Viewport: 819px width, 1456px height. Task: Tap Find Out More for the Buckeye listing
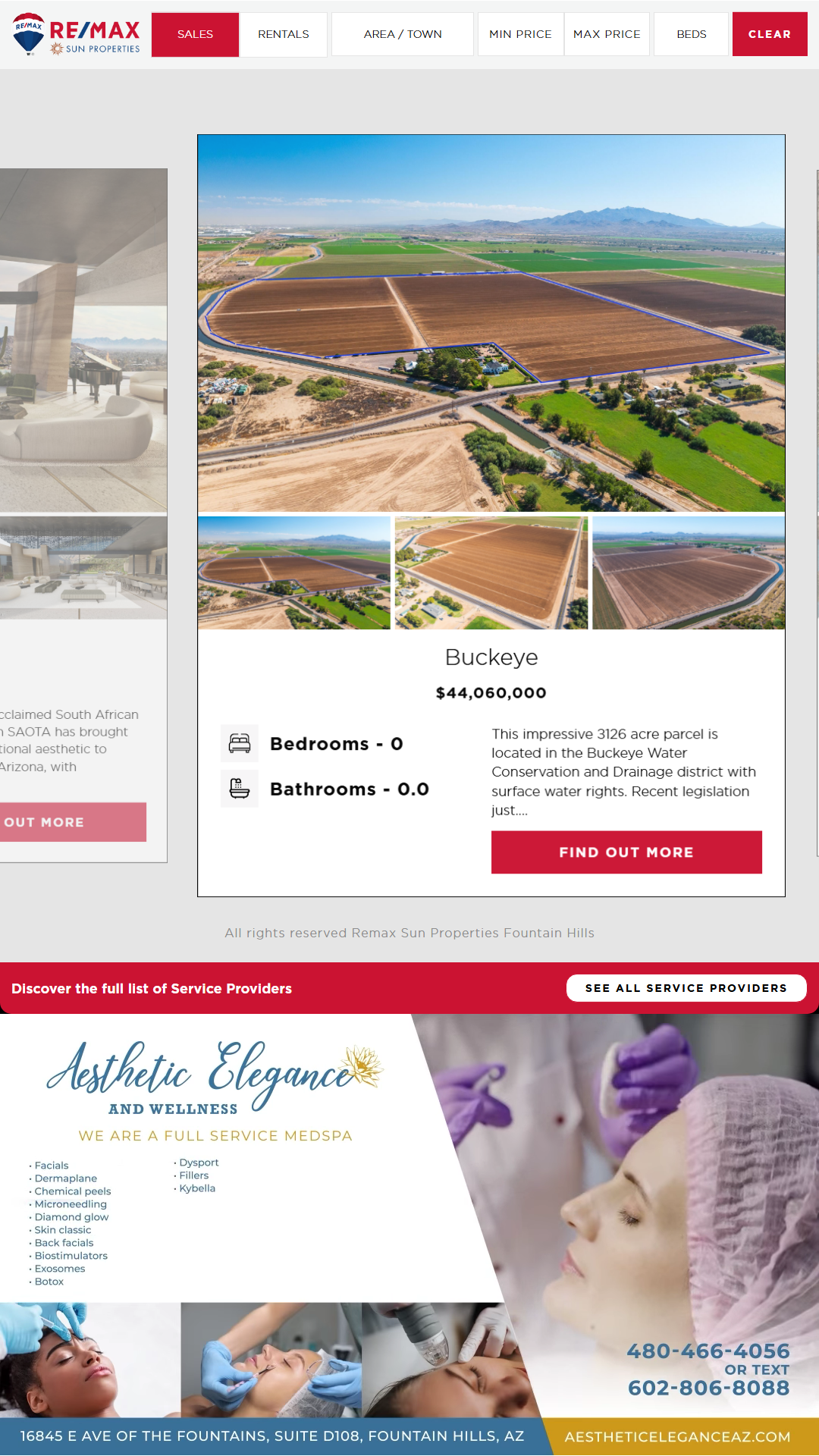click(x=626, y=852)
